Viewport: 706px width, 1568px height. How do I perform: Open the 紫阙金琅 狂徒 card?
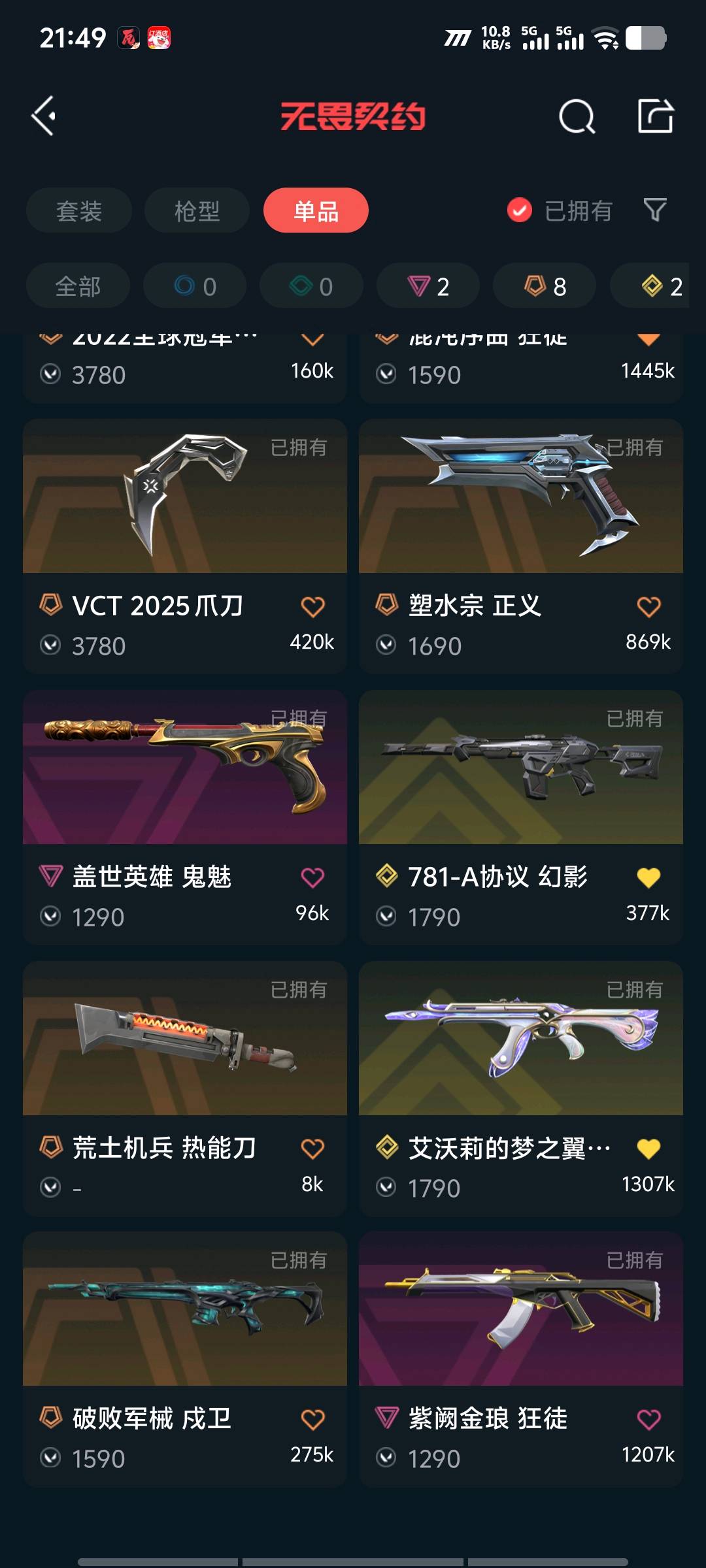point(520,1310)
